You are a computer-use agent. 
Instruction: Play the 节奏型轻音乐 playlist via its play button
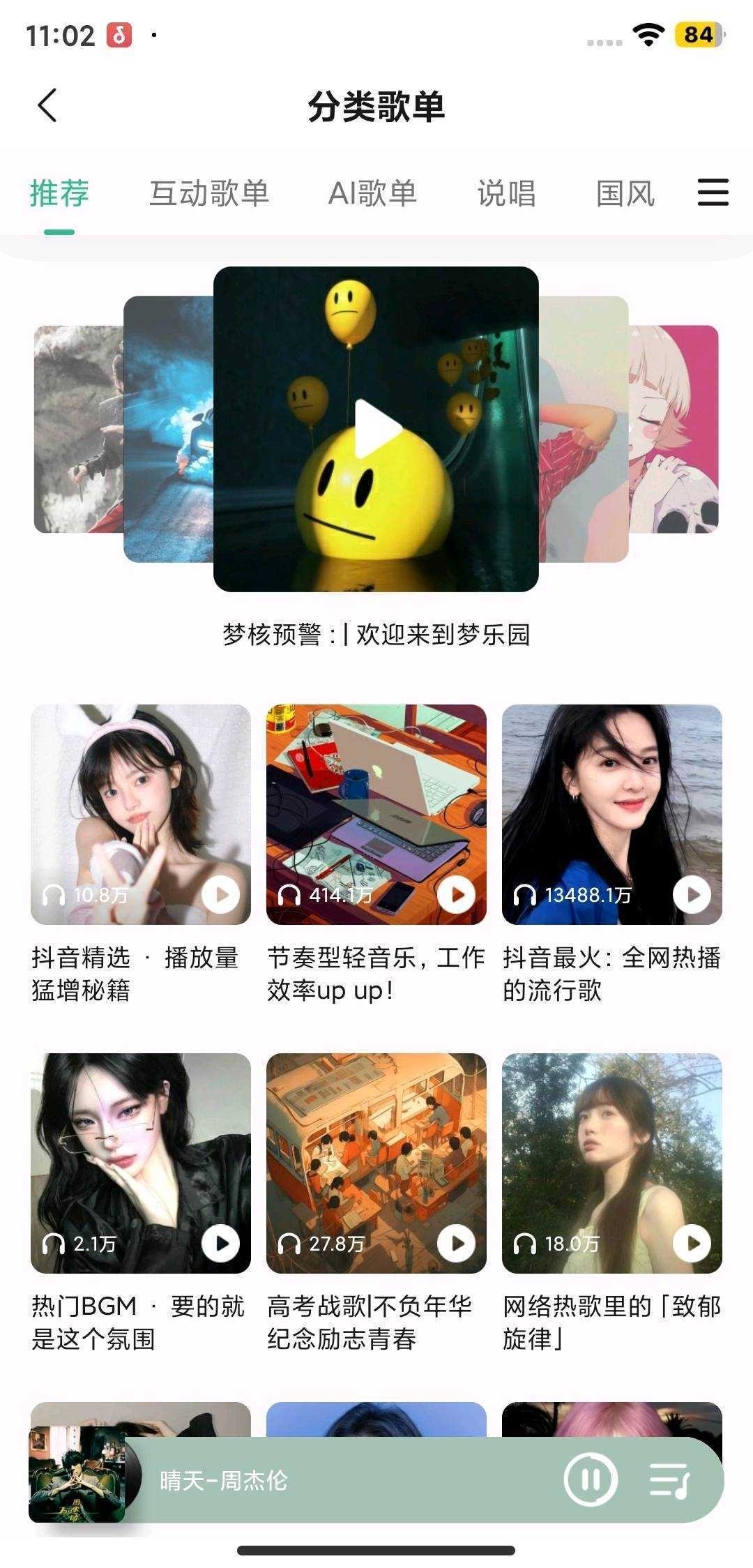(x=457, y=894)
